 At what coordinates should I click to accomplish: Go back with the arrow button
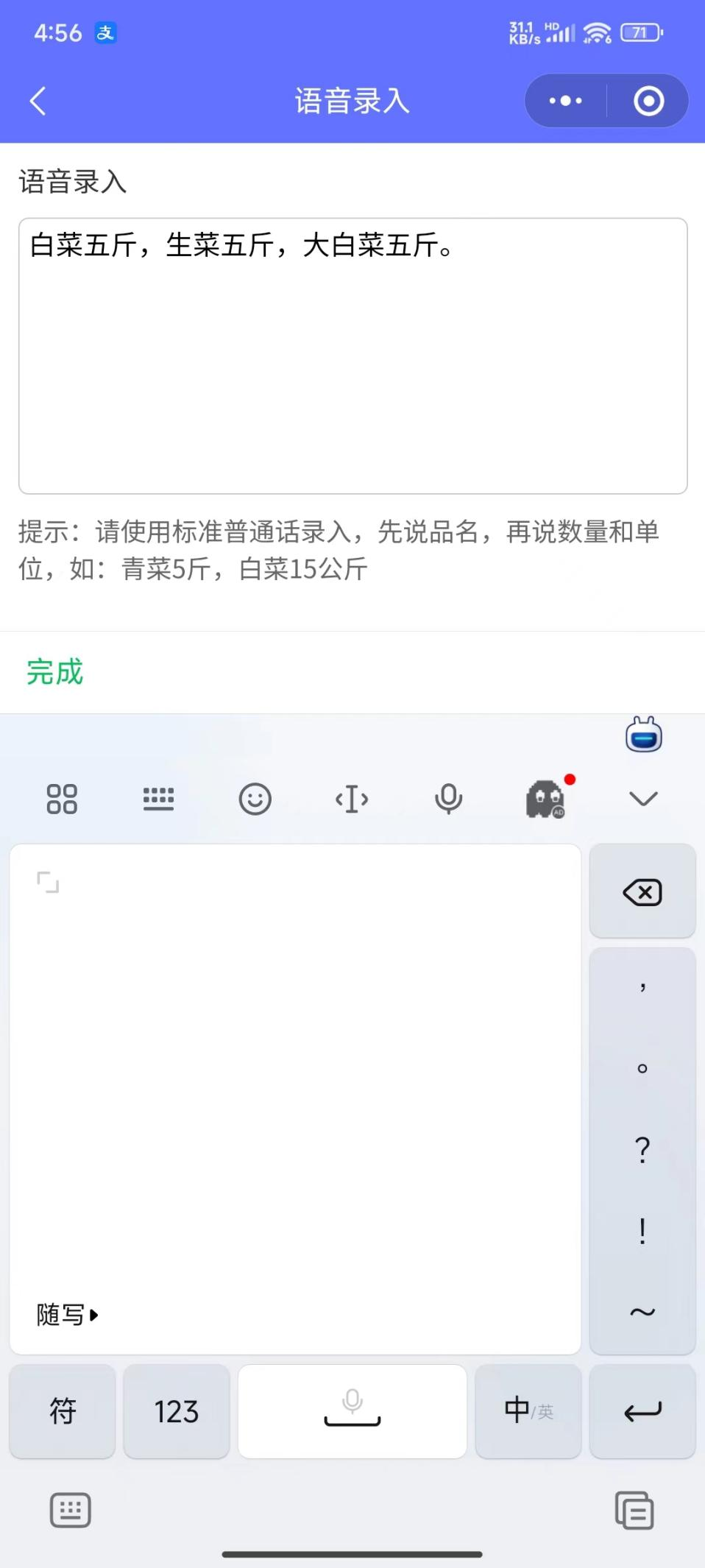[x=38, y=101]
